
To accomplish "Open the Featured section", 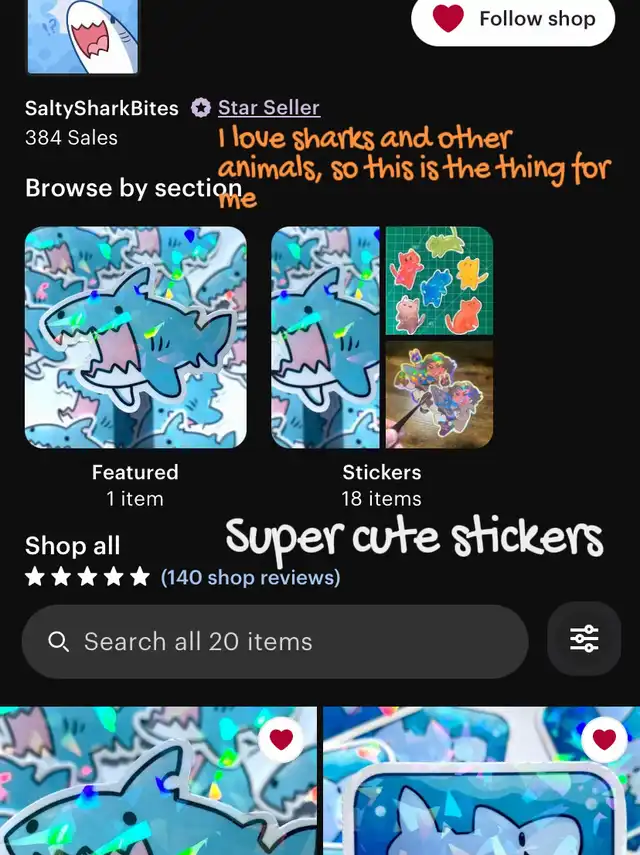I will tap(135, 337).
